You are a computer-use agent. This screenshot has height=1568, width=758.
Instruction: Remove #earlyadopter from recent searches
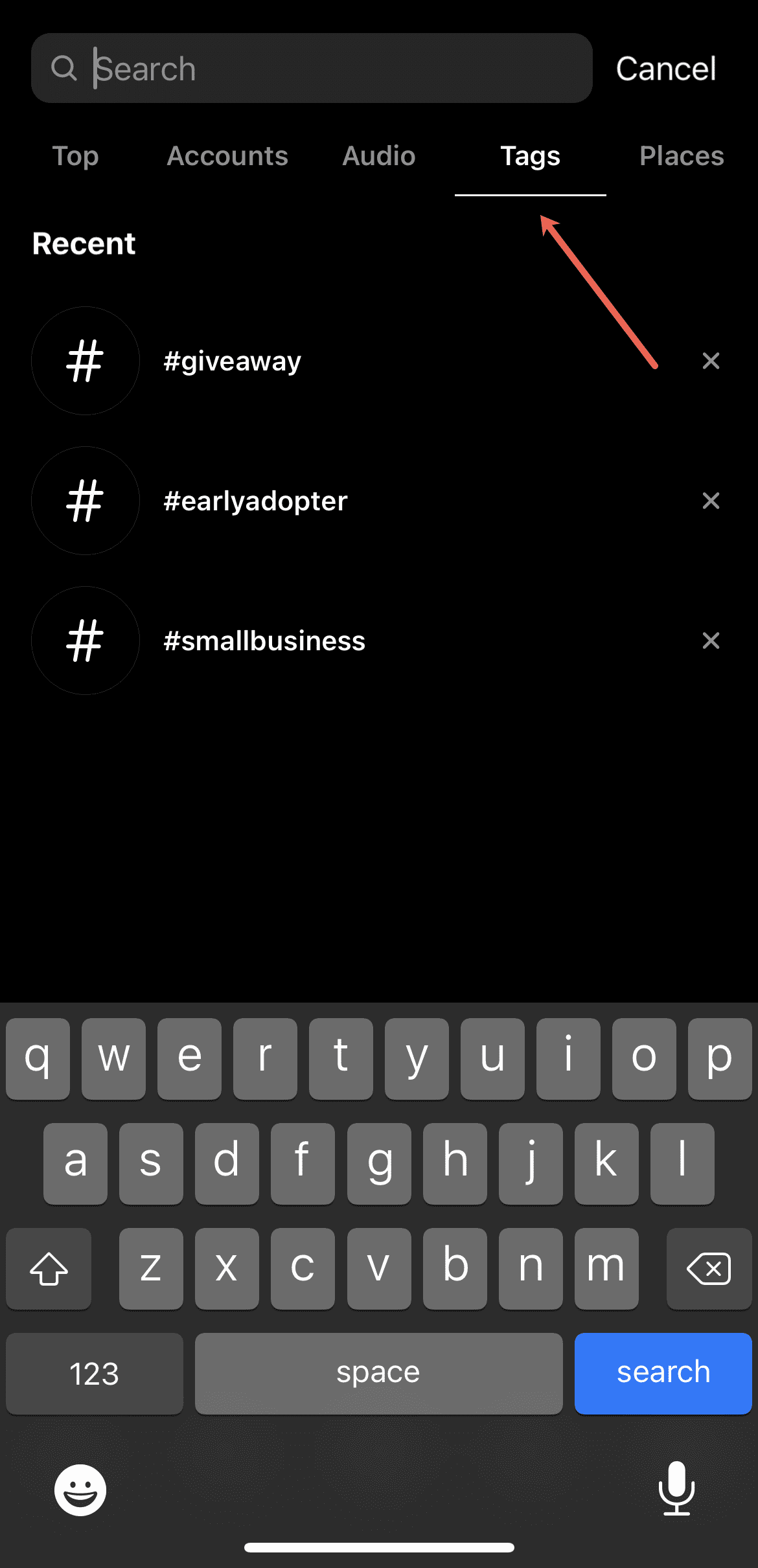tap(711, 501)
